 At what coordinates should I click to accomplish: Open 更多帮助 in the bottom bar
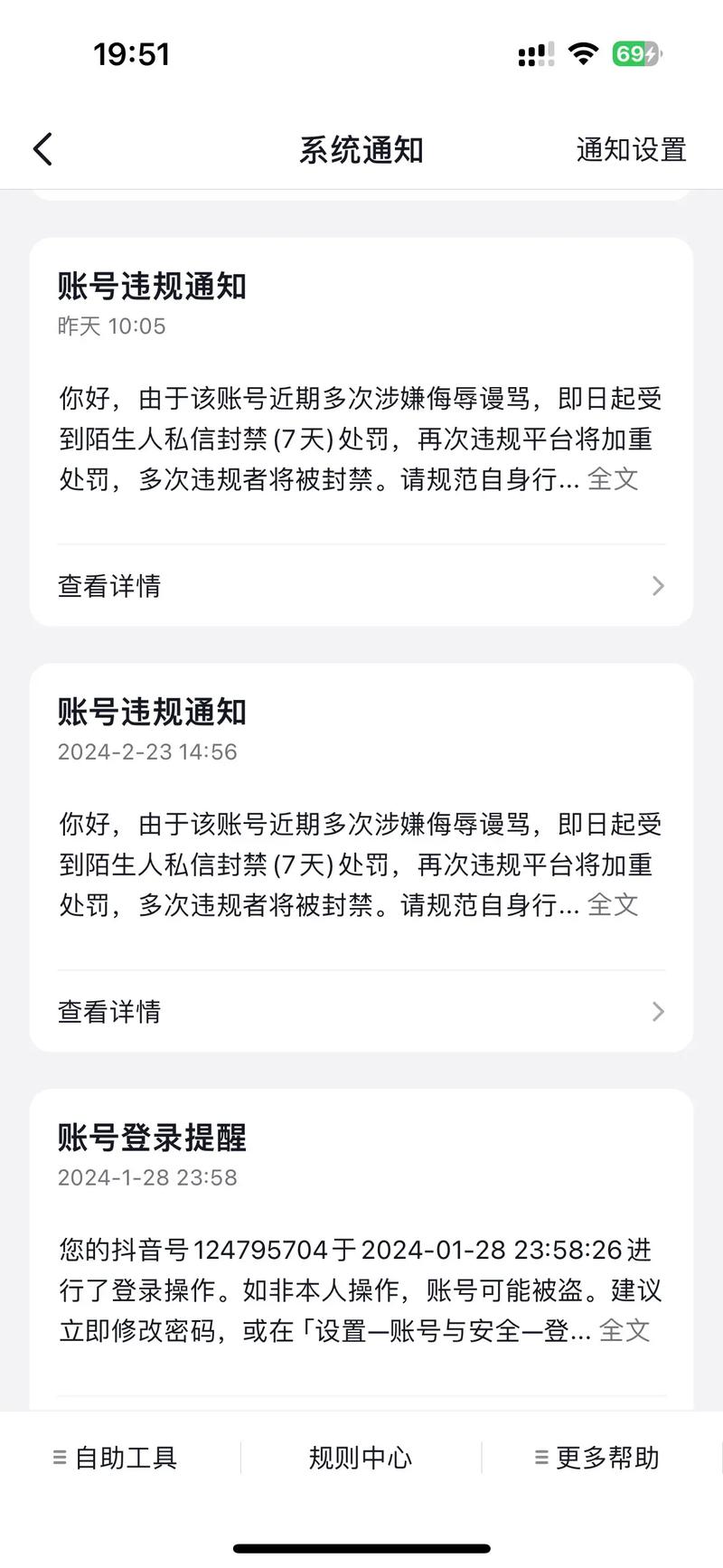pos(606,1457)
